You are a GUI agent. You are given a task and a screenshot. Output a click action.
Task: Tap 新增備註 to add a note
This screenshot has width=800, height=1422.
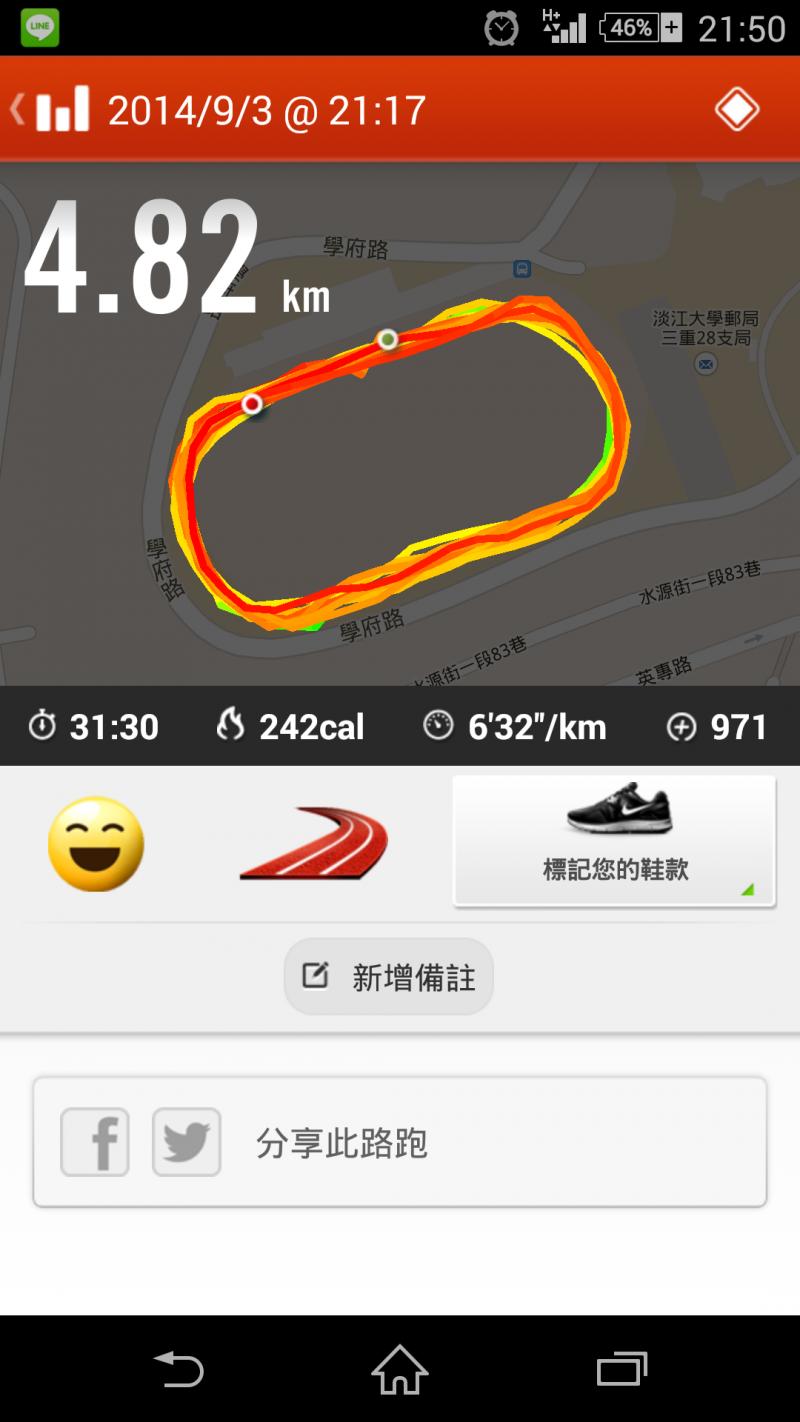pyautogui.click(x=389, y=976)
